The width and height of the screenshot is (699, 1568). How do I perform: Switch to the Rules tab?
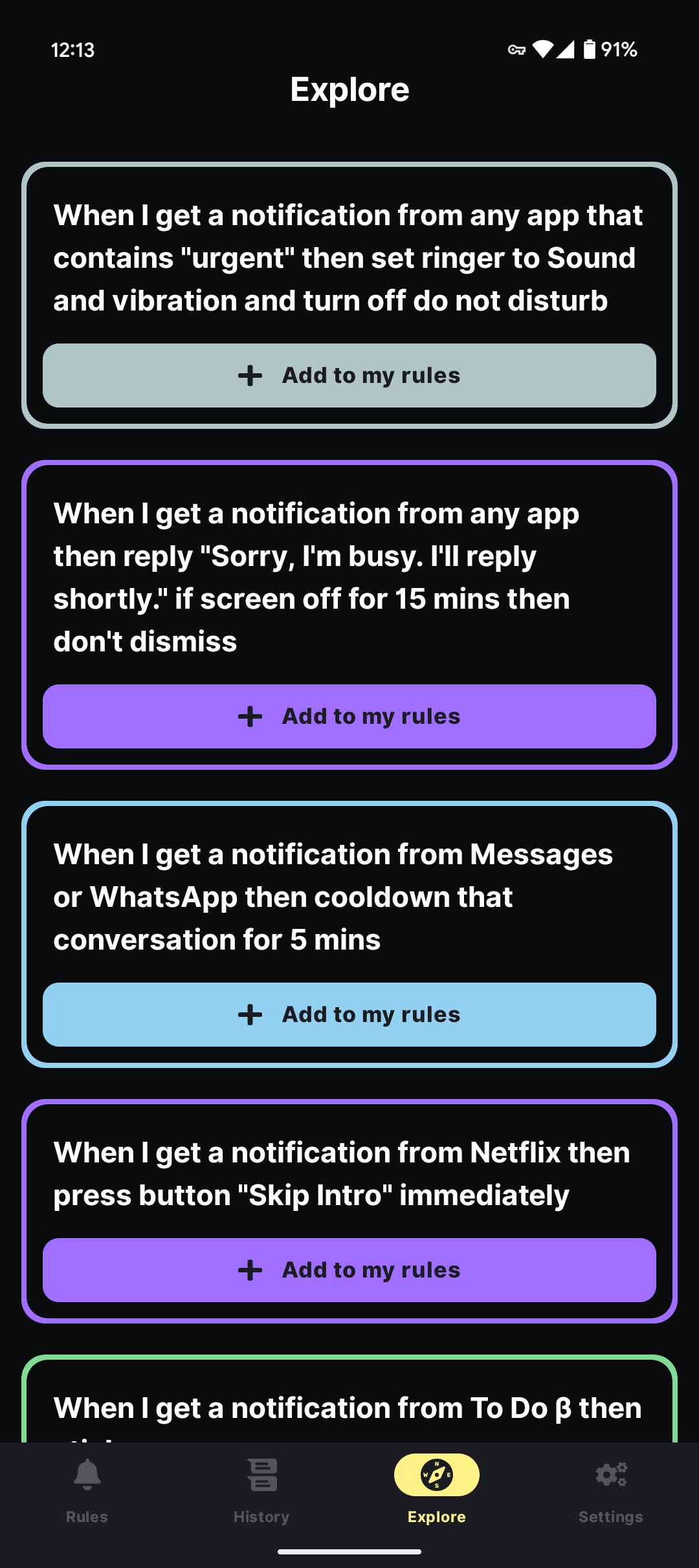87,1488
